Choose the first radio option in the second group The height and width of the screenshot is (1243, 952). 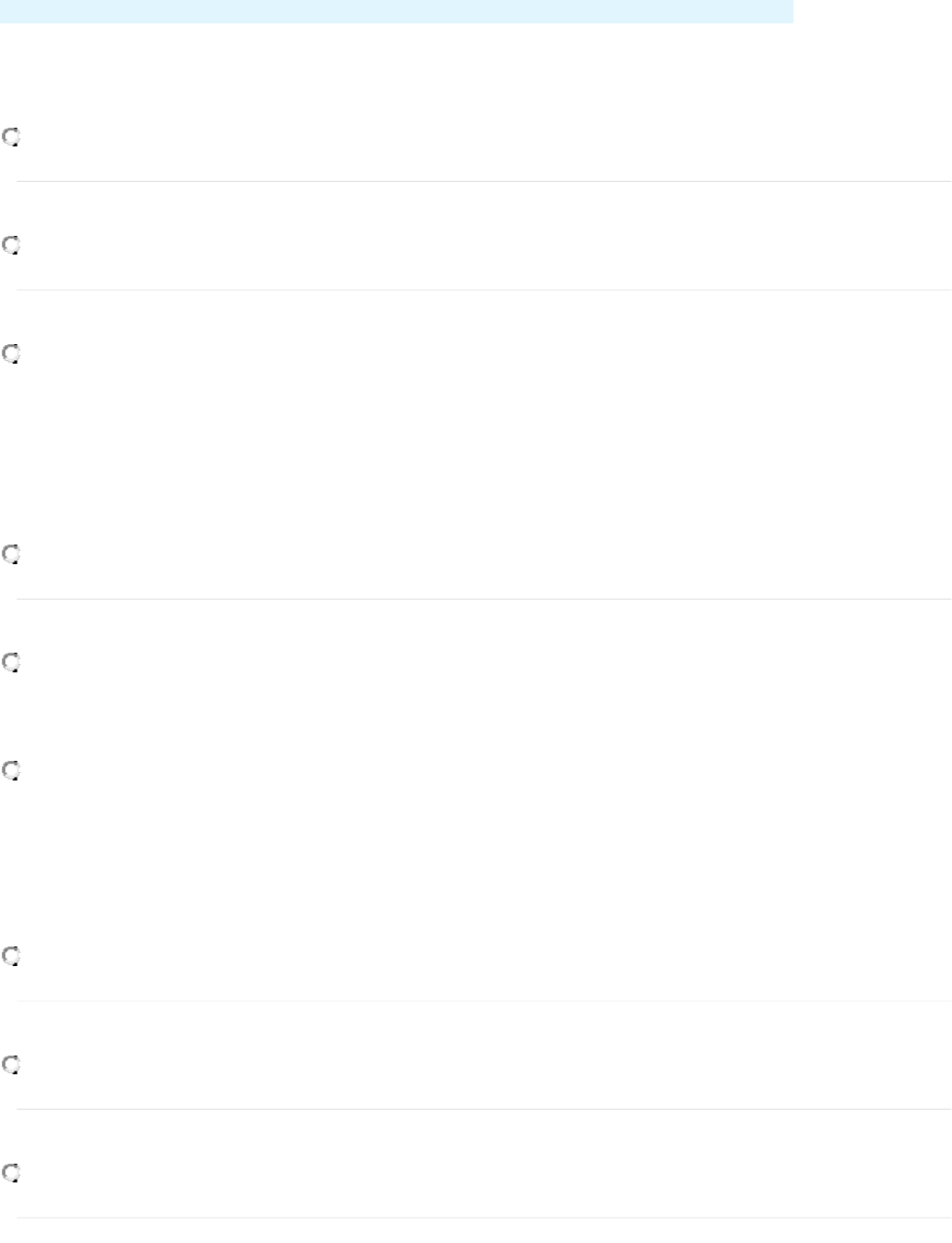(x=11, y=555)
